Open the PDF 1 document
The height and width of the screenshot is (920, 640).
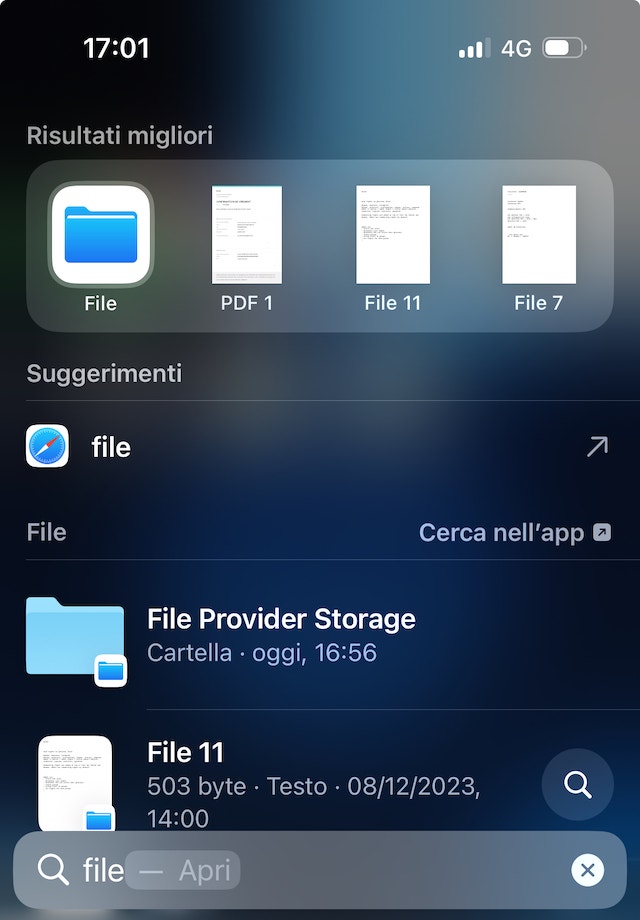247,236
